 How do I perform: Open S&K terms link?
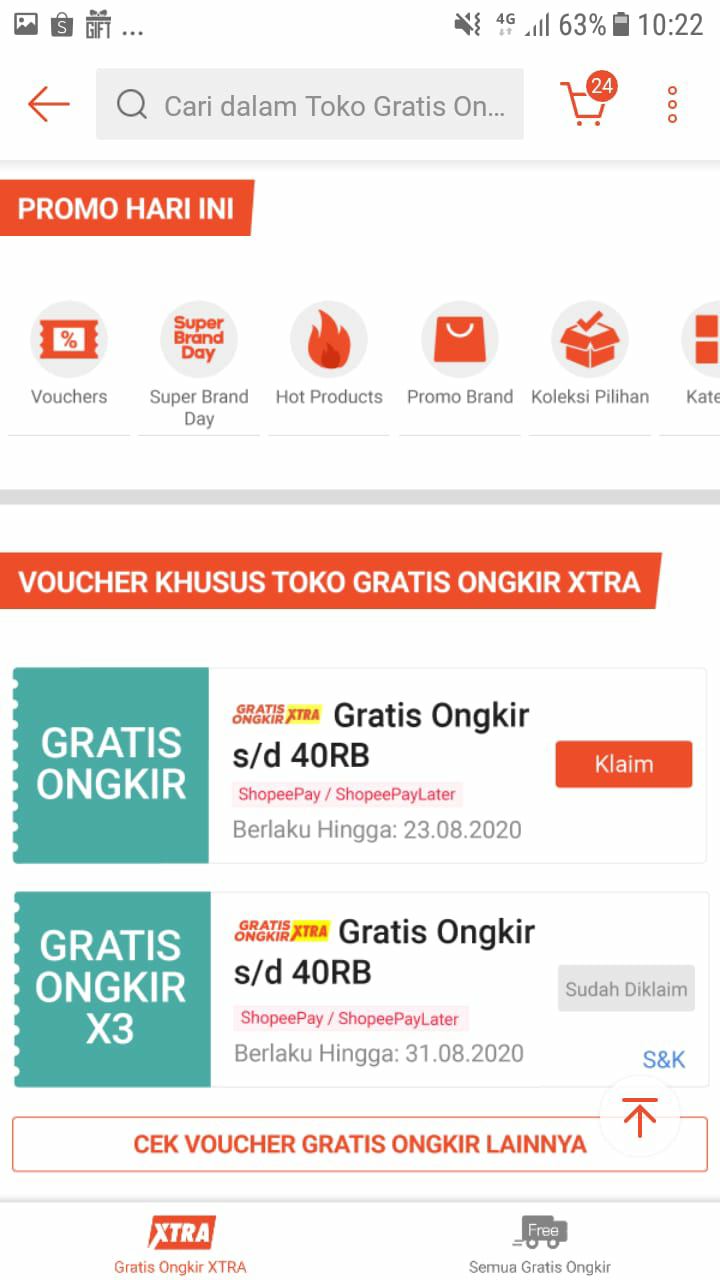pos(663,1059)
